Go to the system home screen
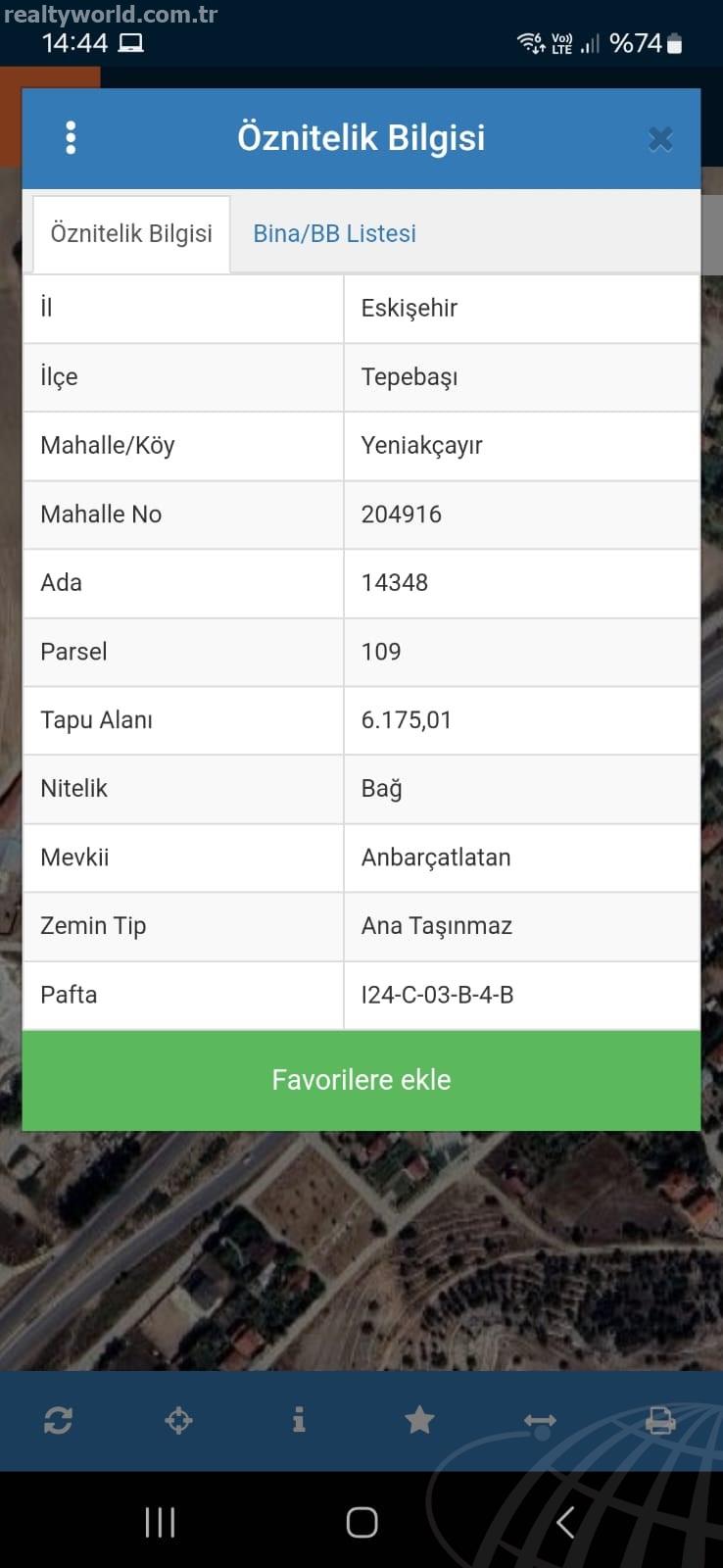 (361, 1522)
